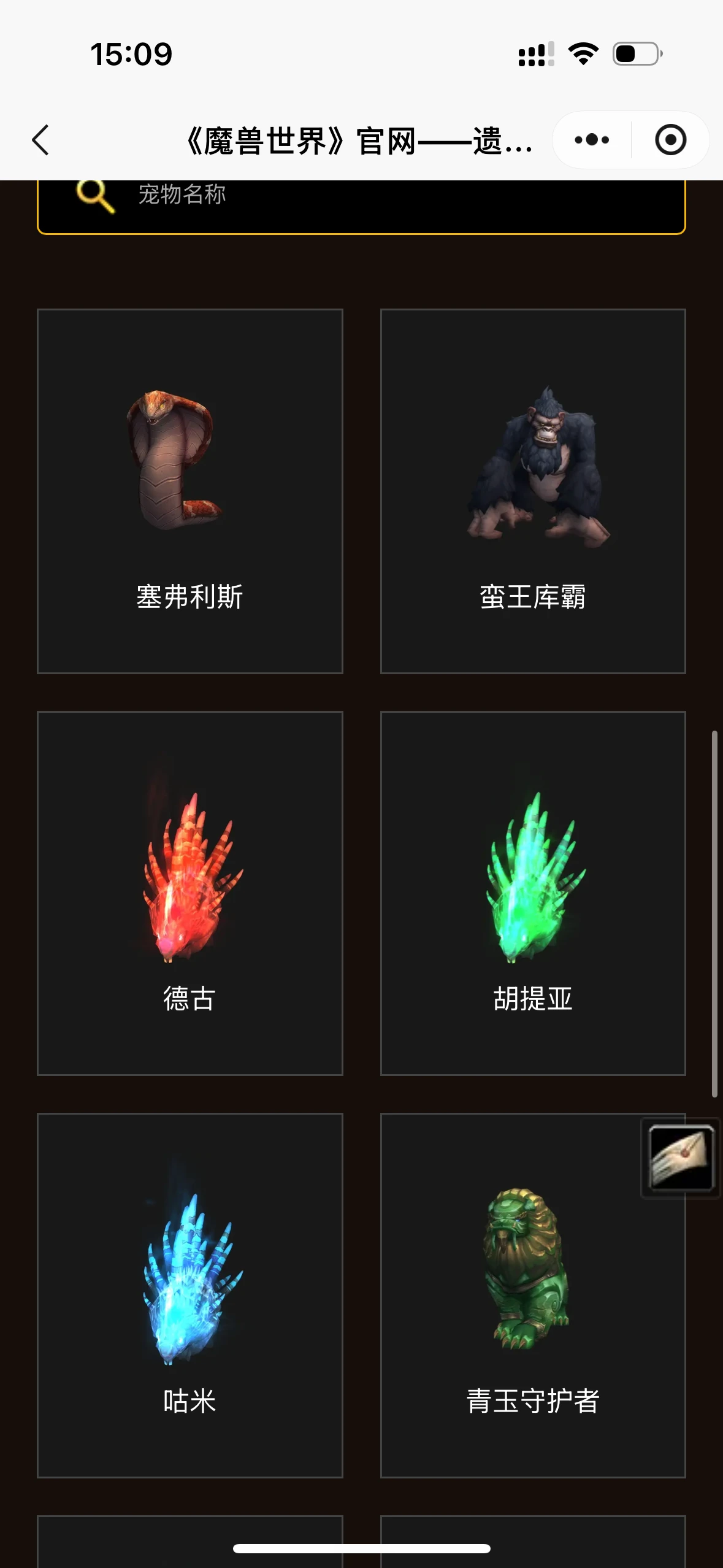Tap the circular mini-program close icon

tap(671, 140)
